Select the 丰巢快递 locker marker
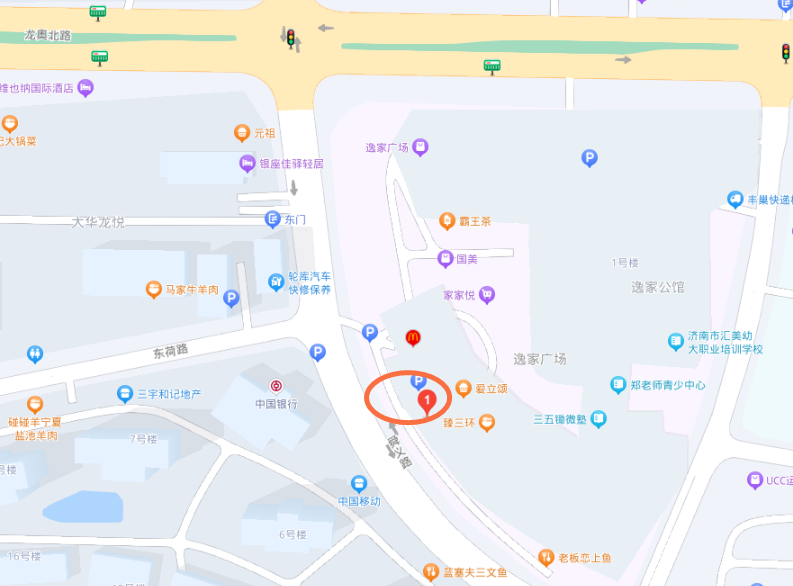This screenshot has height=586, width=793. [735, 199]
